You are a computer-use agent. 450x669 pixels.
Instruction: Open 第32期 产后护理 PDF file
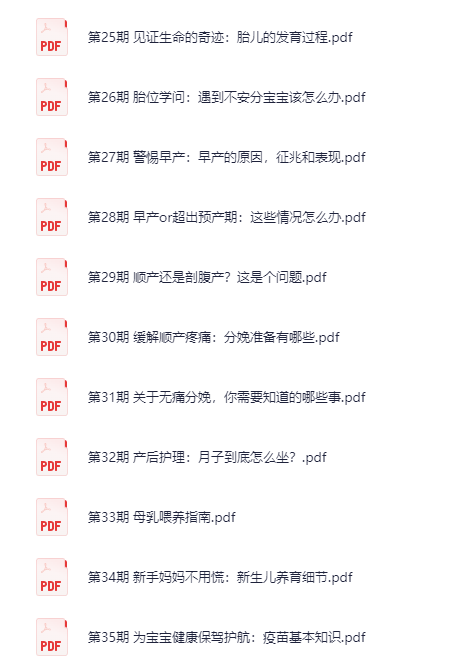(207, 457)
